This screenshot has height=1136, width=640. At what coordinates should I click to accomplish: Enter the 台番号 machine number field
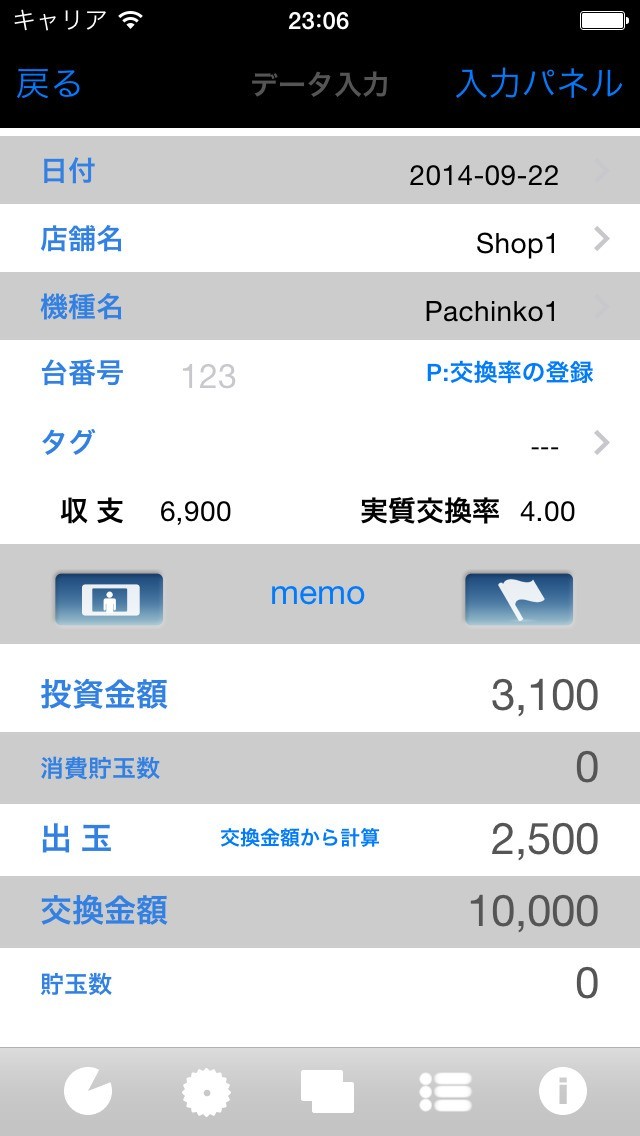pos(209,376)
